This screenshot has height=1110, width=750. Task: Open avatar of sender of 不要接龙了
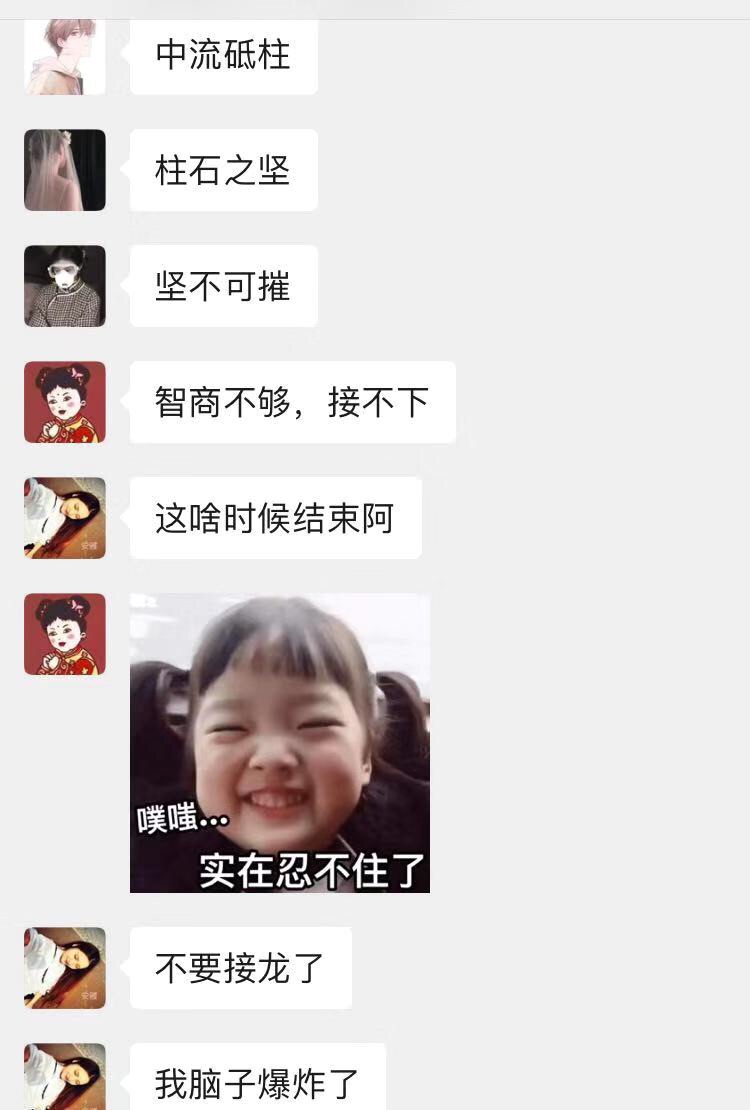tap(65, 968)
